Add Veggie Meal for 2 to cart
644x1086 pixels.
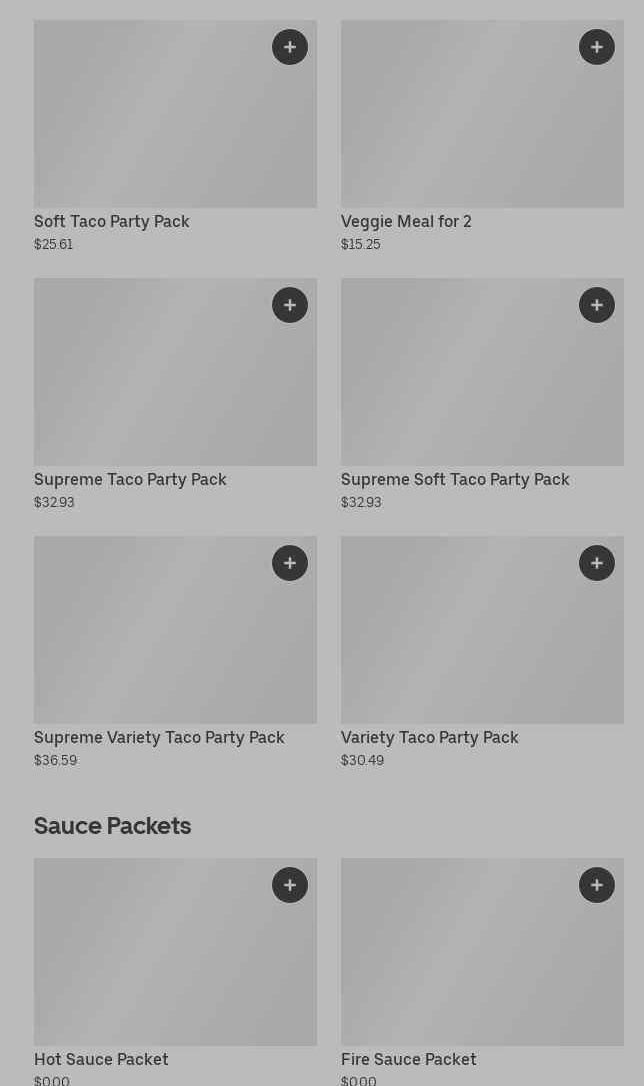(597, 47)
